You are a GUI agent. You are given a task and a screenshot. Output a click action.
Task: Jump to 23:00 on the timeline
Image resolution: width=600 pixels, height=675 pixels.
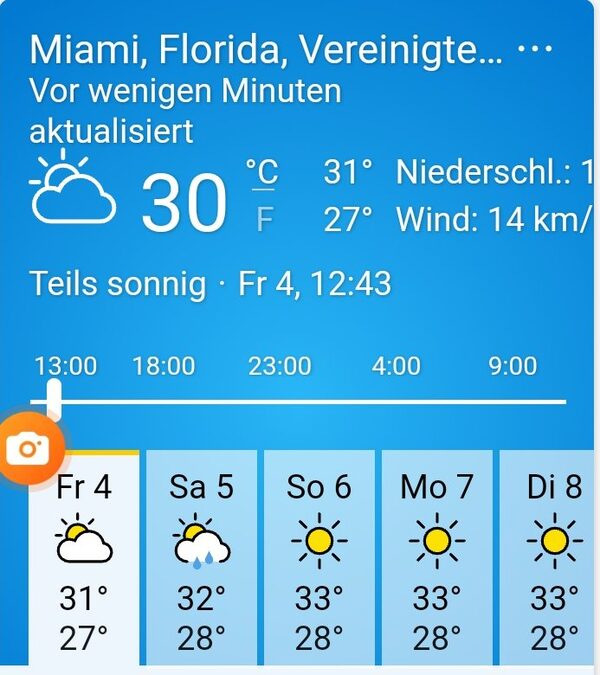pyautogui.click(x=280, y=366)
